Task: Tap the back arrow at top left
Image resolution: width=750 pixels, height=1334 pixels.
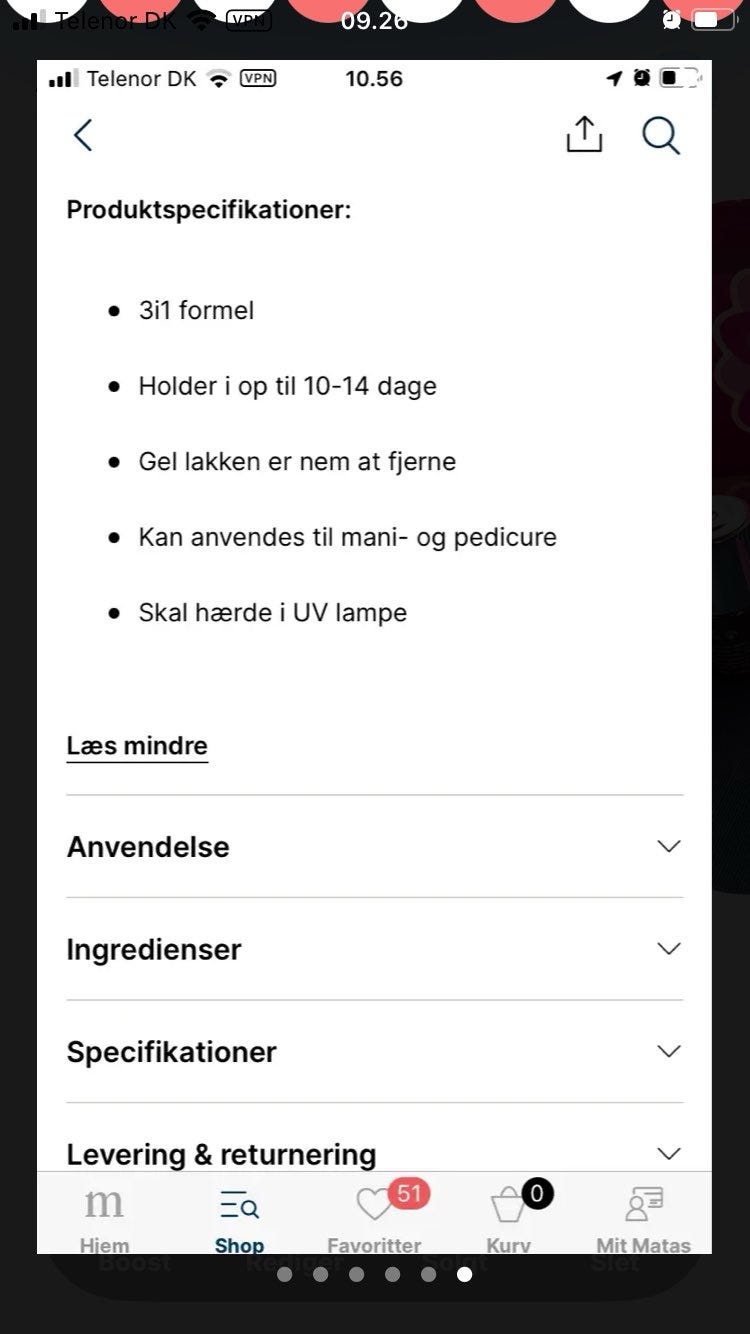Action: 83,135
